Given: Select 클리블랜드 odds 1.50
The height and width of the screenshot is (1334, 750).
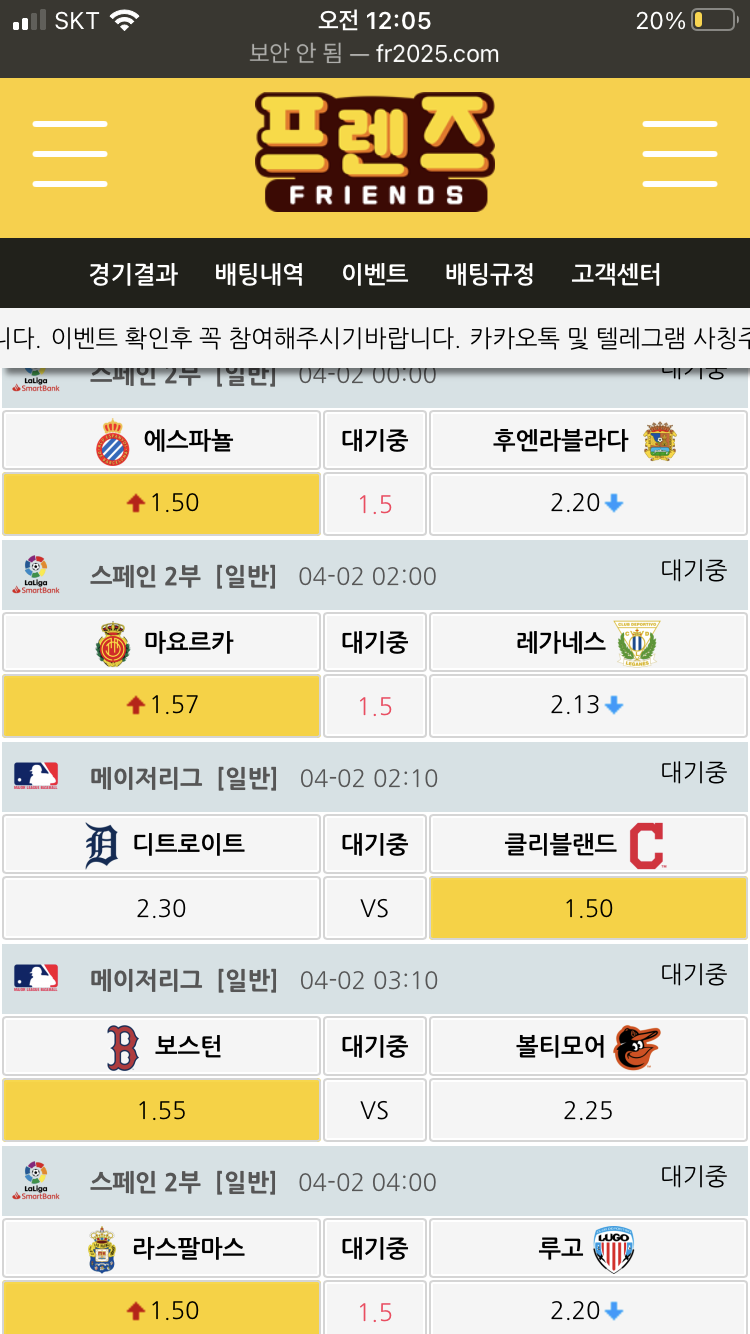Looking at the screenshot, I should click(x=587, y=908).
